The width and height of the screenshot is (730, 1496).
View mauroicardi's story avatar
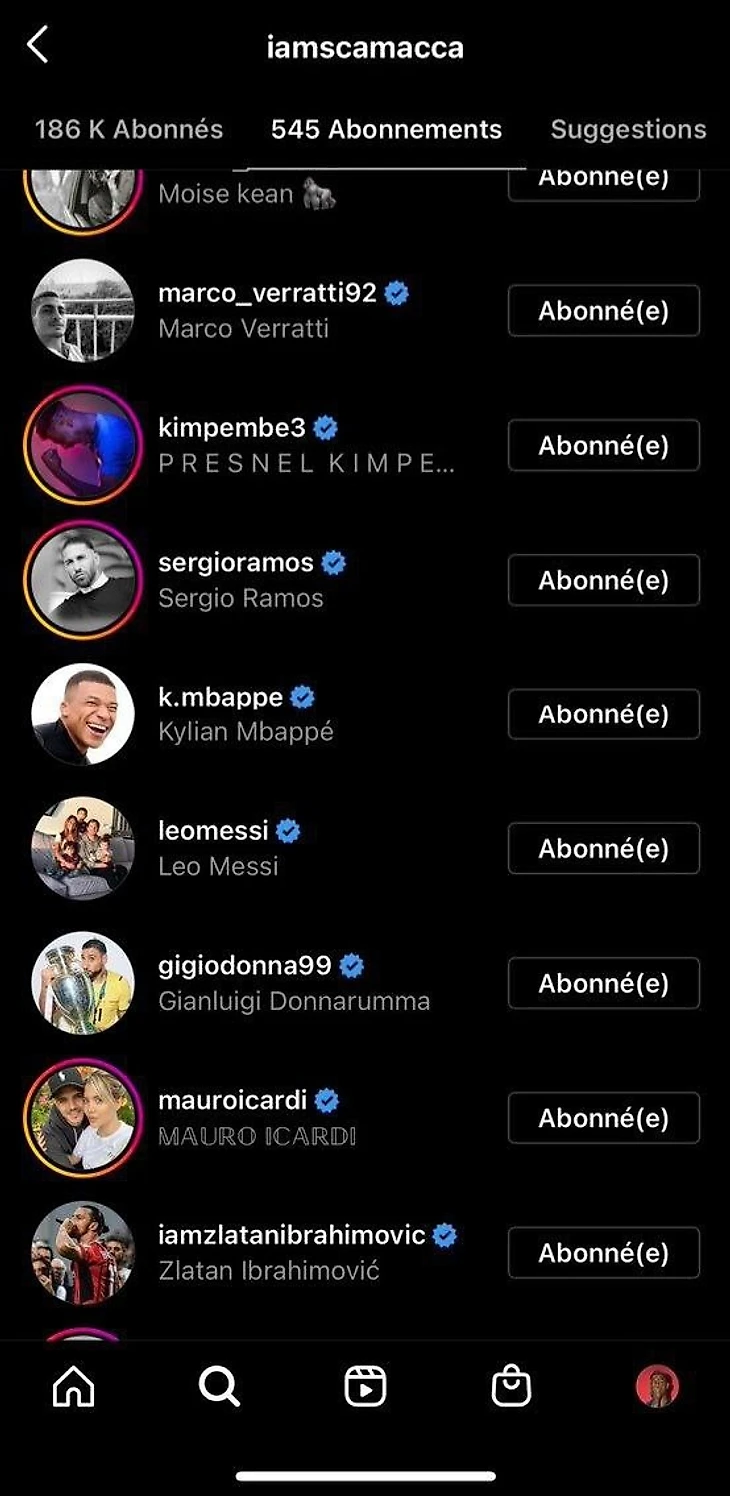pyautogui.click(x=83, y=1118)
